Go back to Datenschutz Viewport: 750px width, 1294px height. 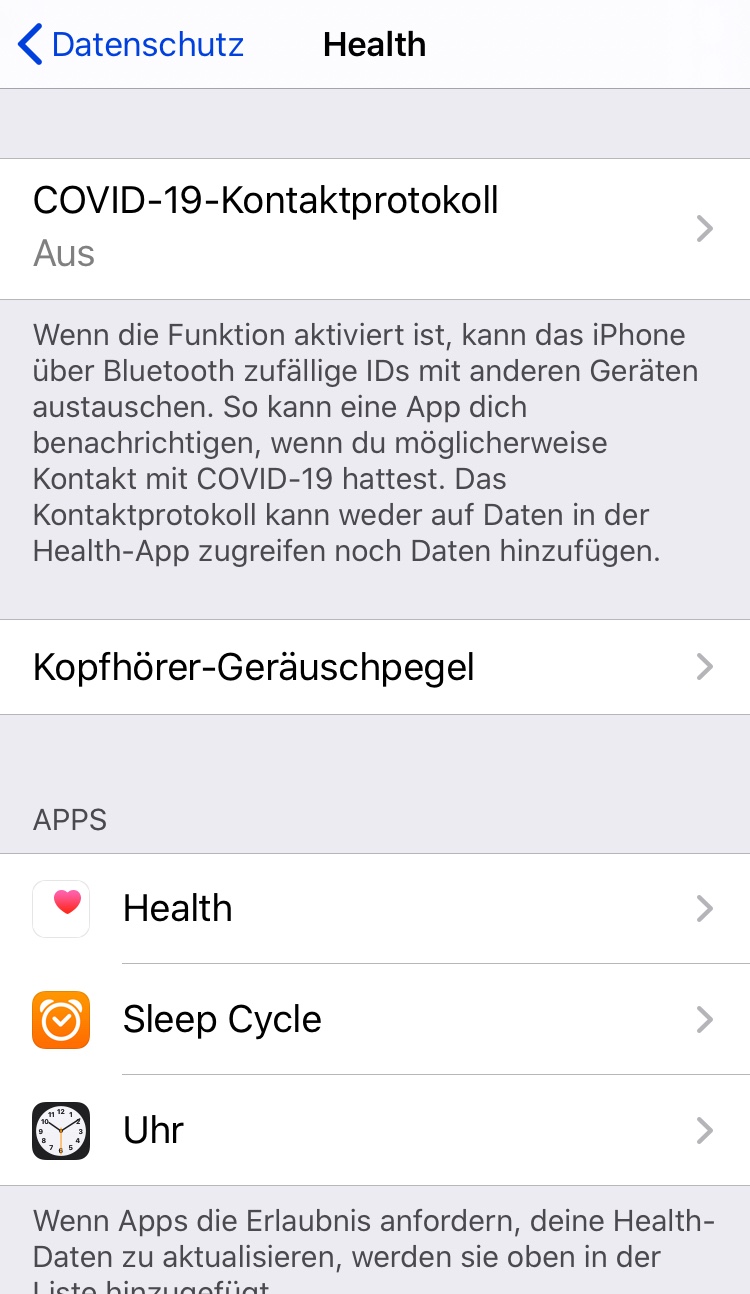[x=131, y=45]
